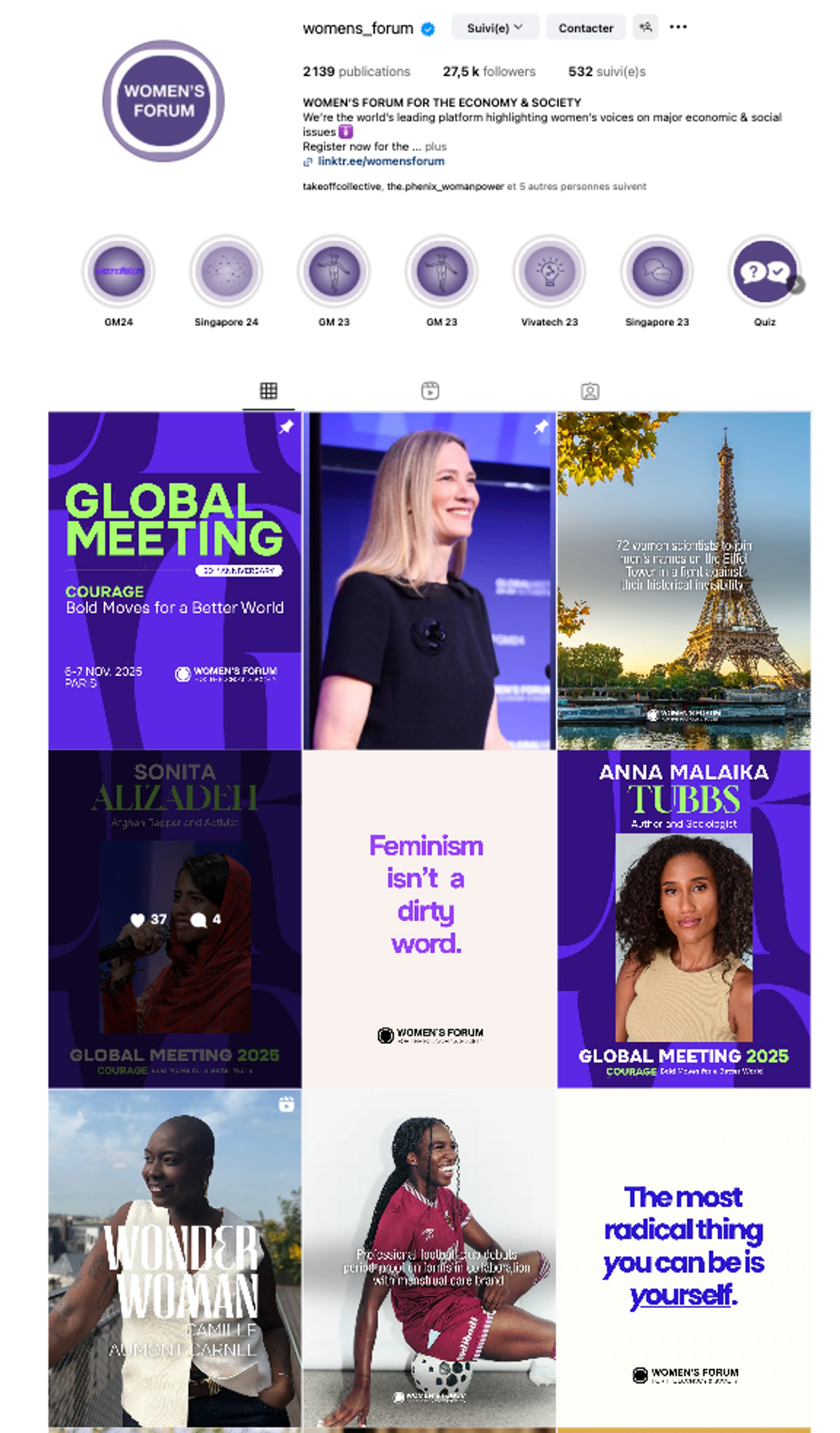Tap the Contacter button
Viewport: 840px width, 1433px height.
pyautogui.click(x=585, y=28)
